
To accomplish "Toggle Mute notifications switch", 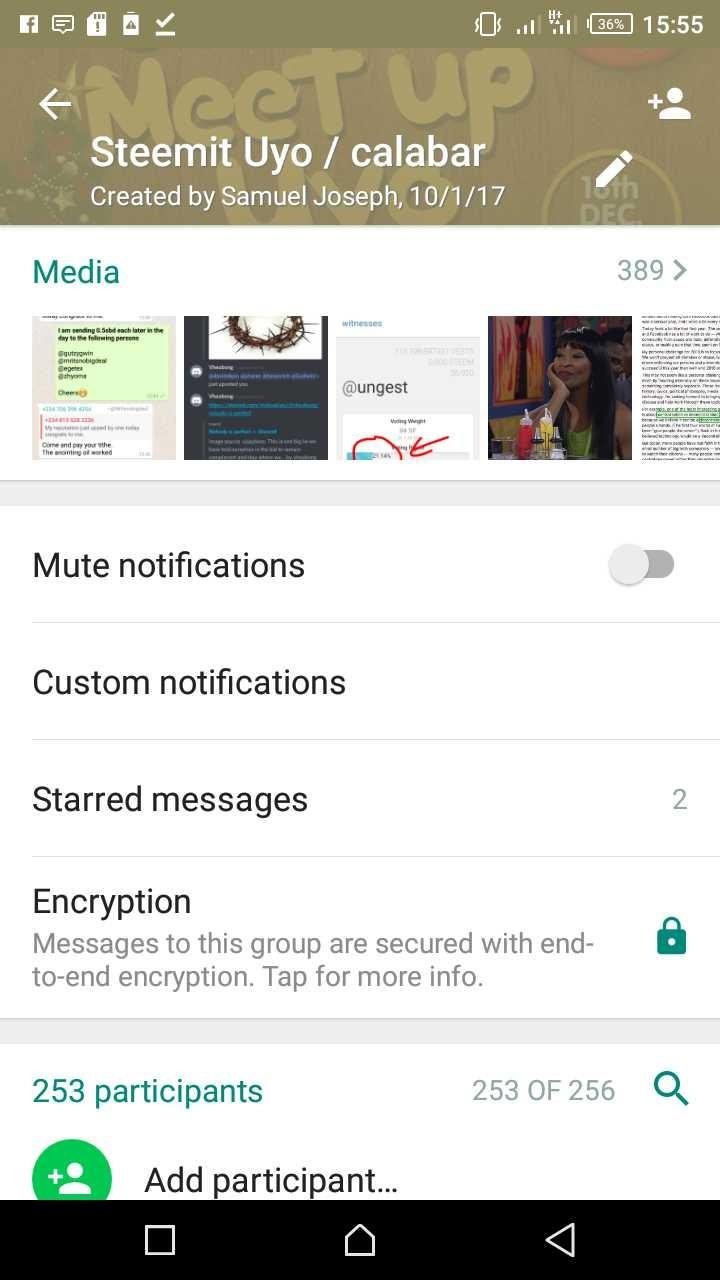I will point(642,565).
